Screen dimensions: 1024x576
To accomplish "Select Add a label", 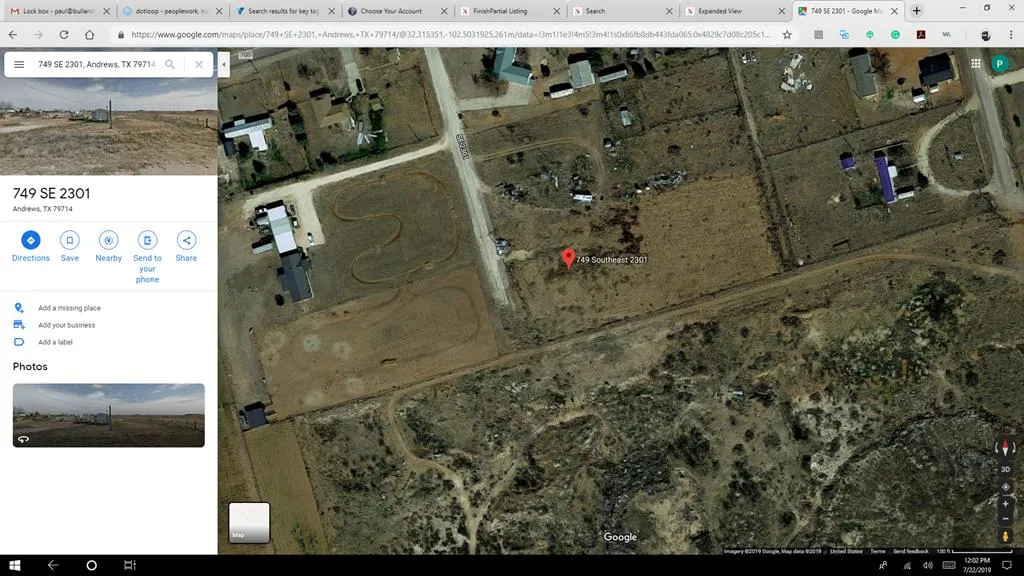I will coord(55,342).
